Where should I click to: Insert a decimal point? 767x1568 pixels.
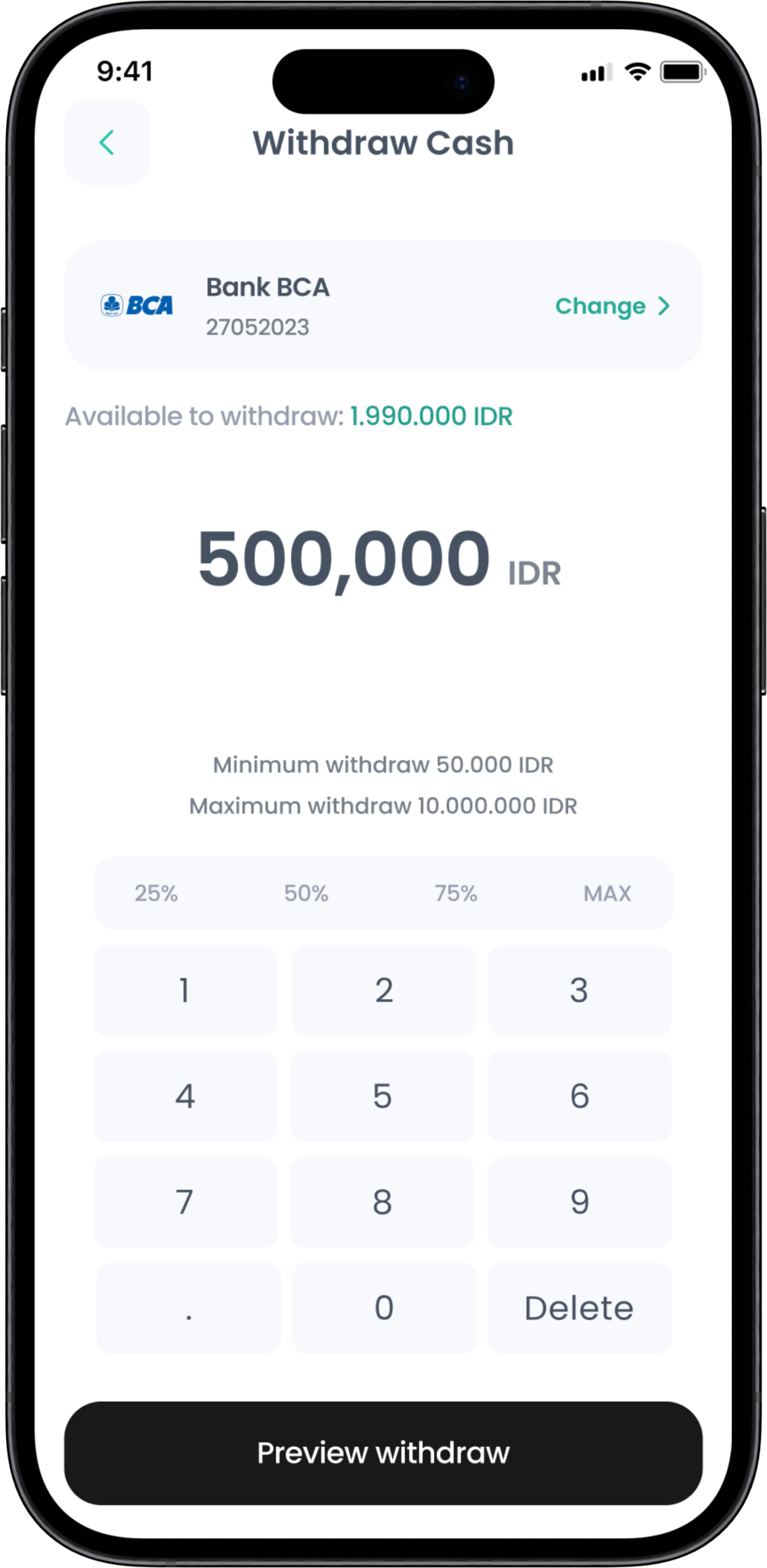tap(189, 1308)
